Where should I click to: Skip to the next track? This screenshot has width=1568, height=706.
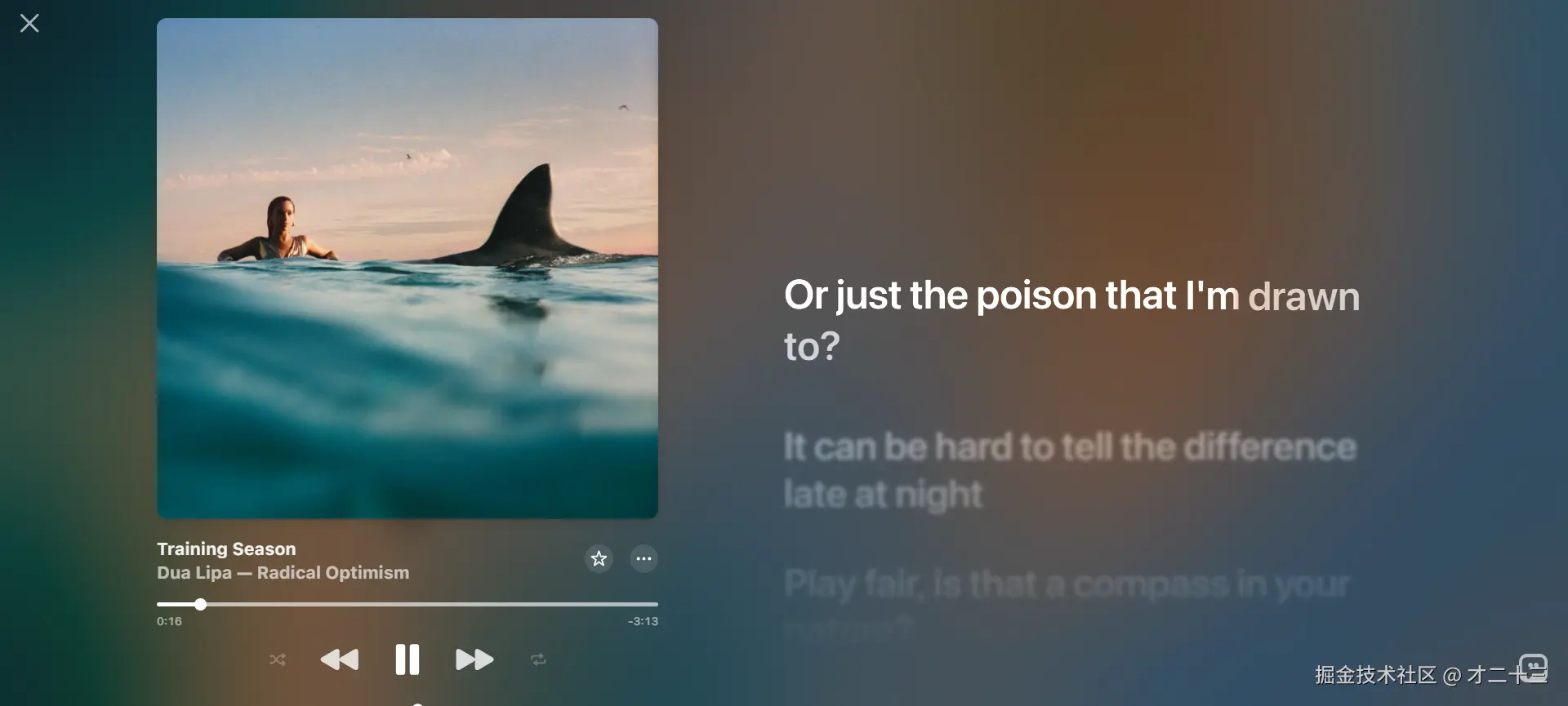tap(474, 659)
